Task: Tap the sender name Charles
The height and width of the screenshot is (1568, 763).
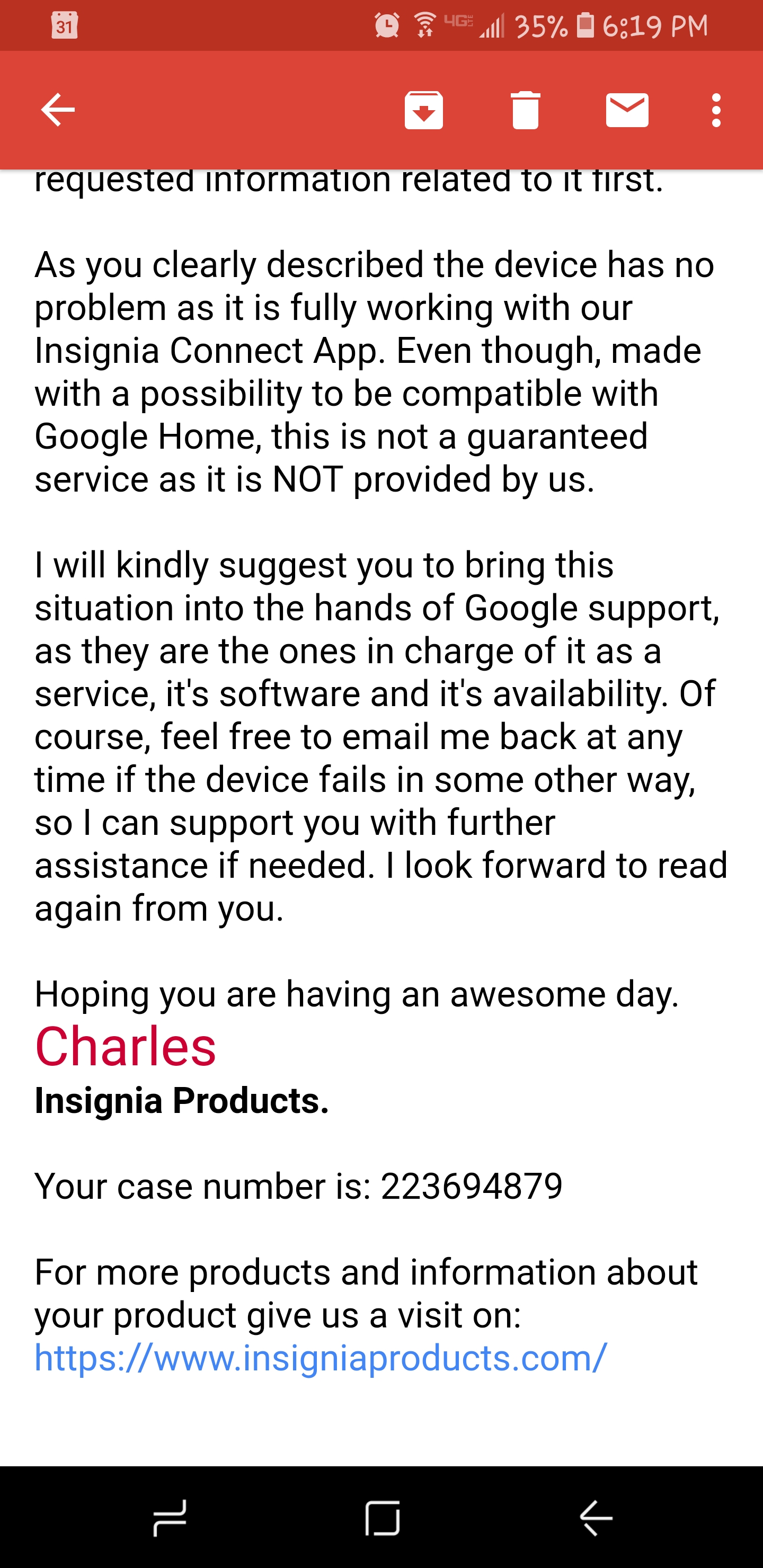Action: (x=124, y=1047)
